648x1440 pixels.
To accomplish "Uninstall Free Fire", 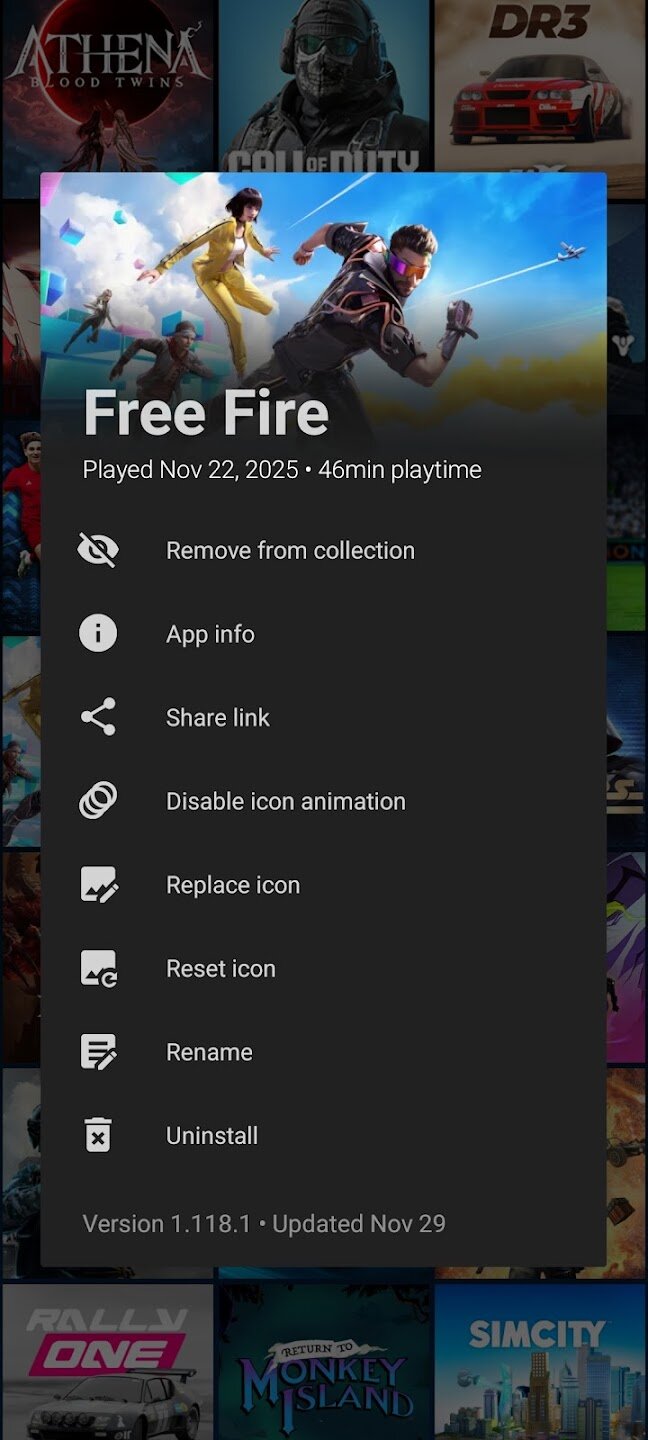I will click(212, 1136).
